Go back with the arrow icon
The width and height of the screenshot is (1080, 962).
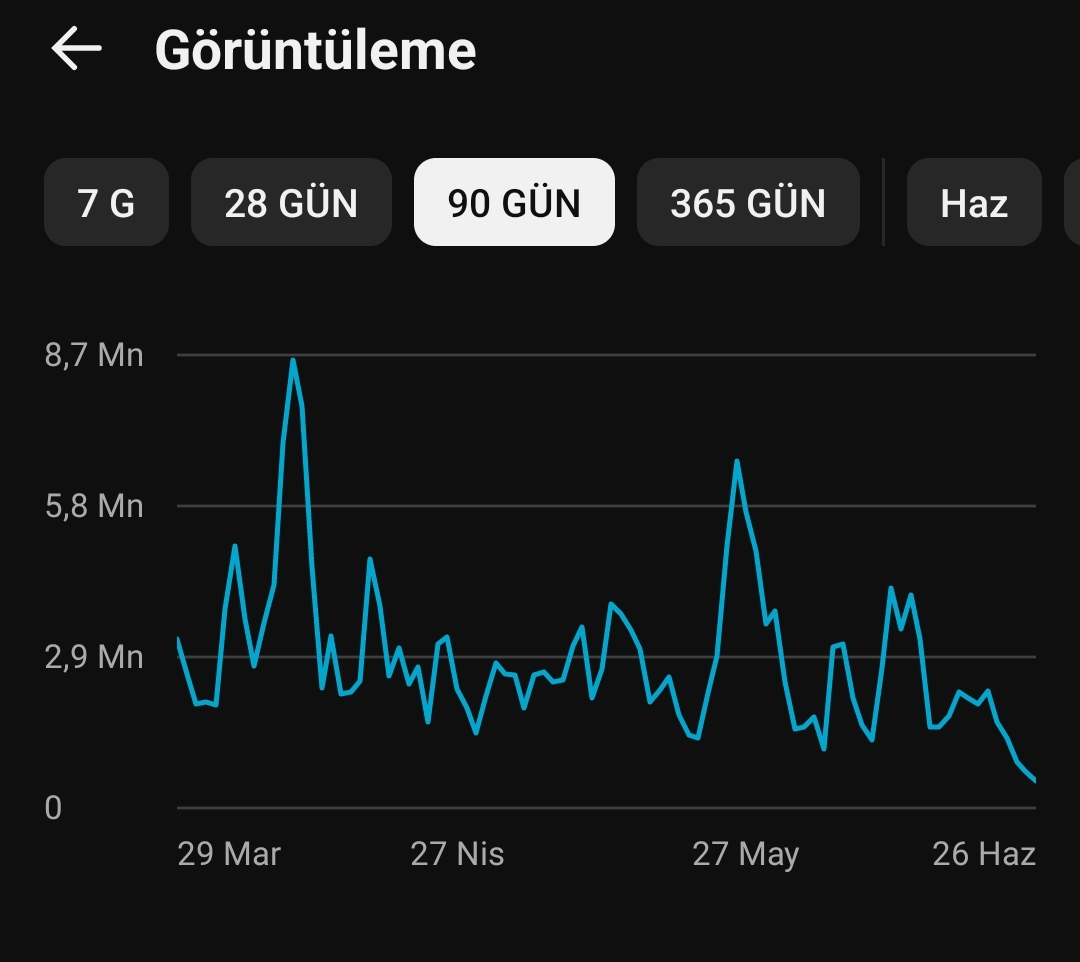pos(76,49)
